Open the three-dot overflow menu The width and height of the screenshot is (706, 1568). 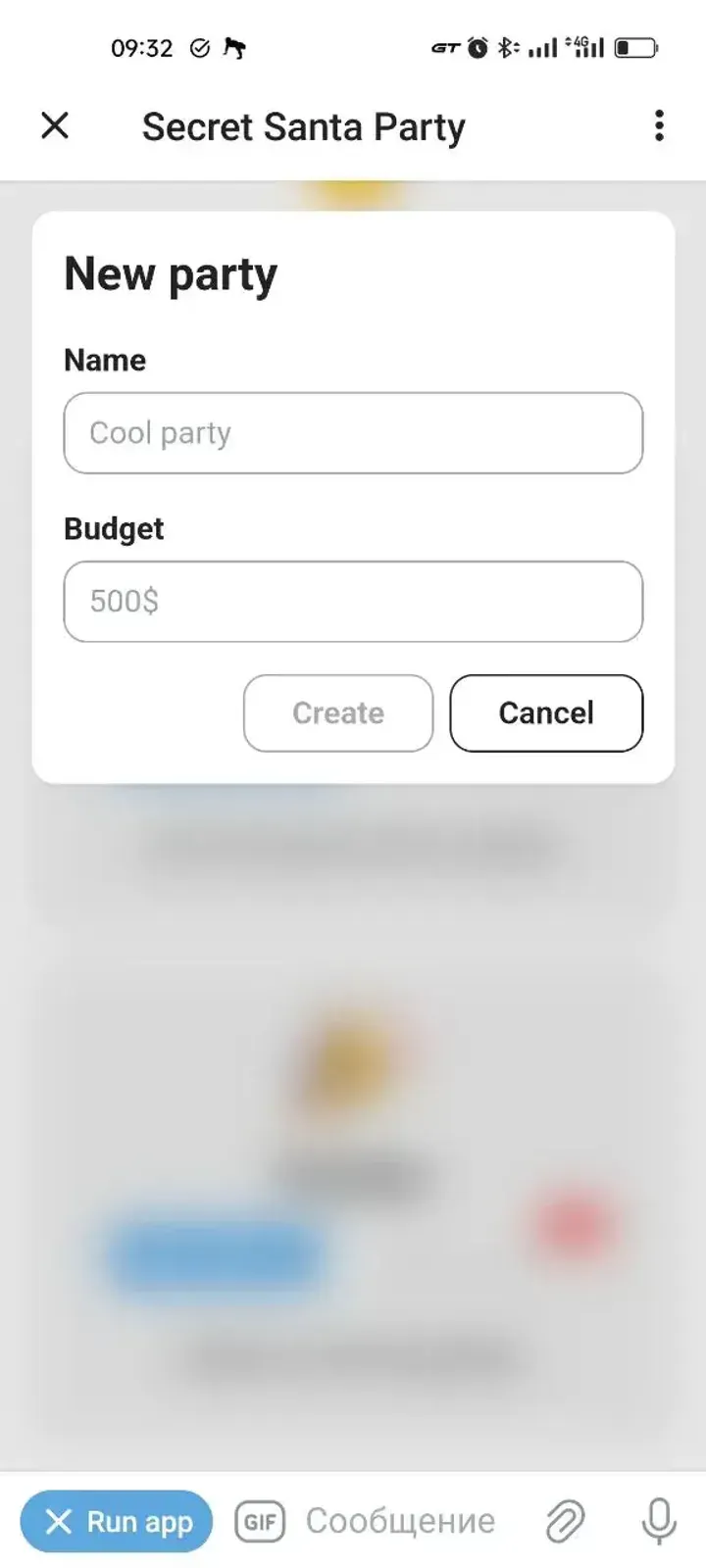tap(659, 125)
